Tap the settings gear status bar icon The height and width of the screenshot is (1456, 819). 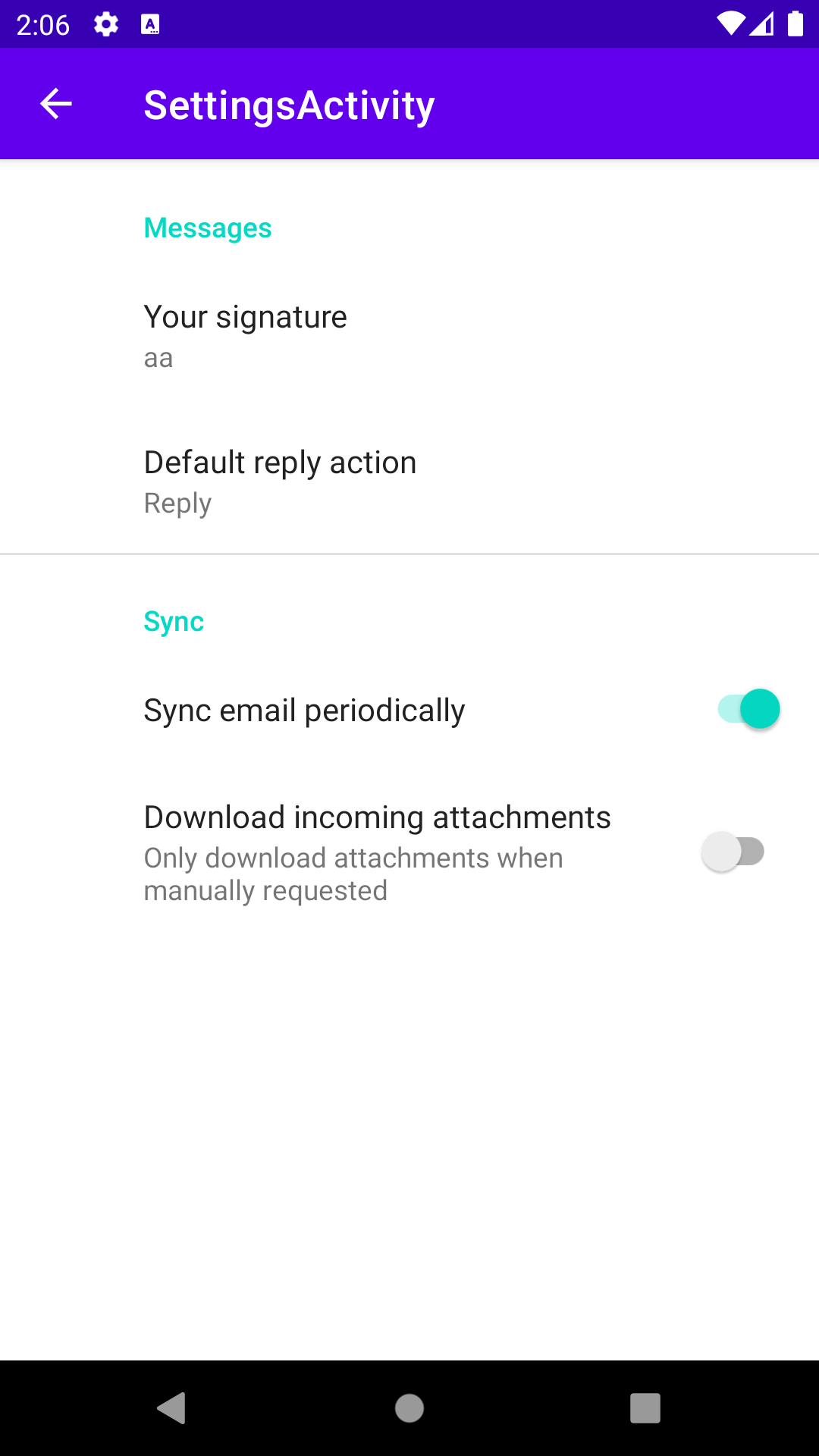click(105, 24)
